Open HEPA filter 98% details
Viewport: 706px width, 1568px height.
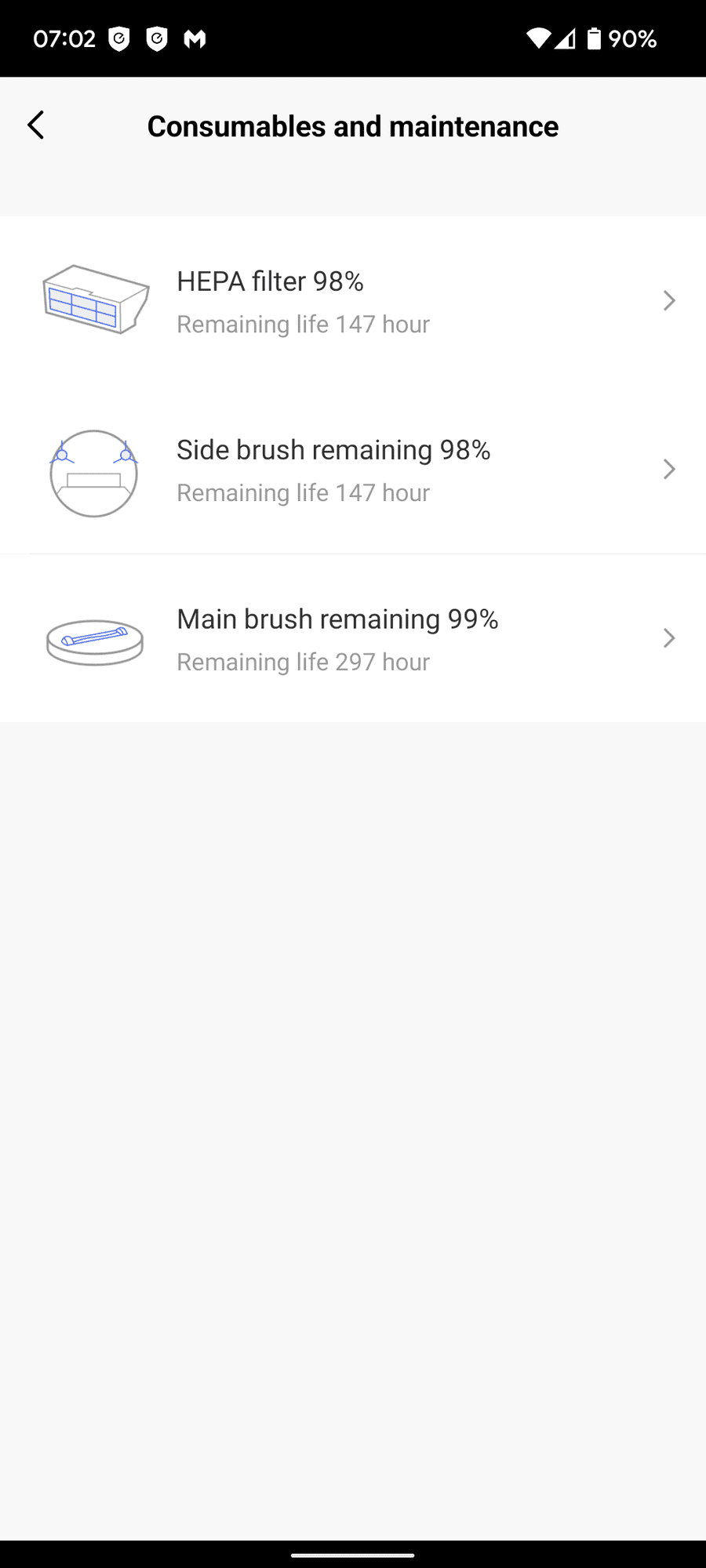(x=353, y=301)
